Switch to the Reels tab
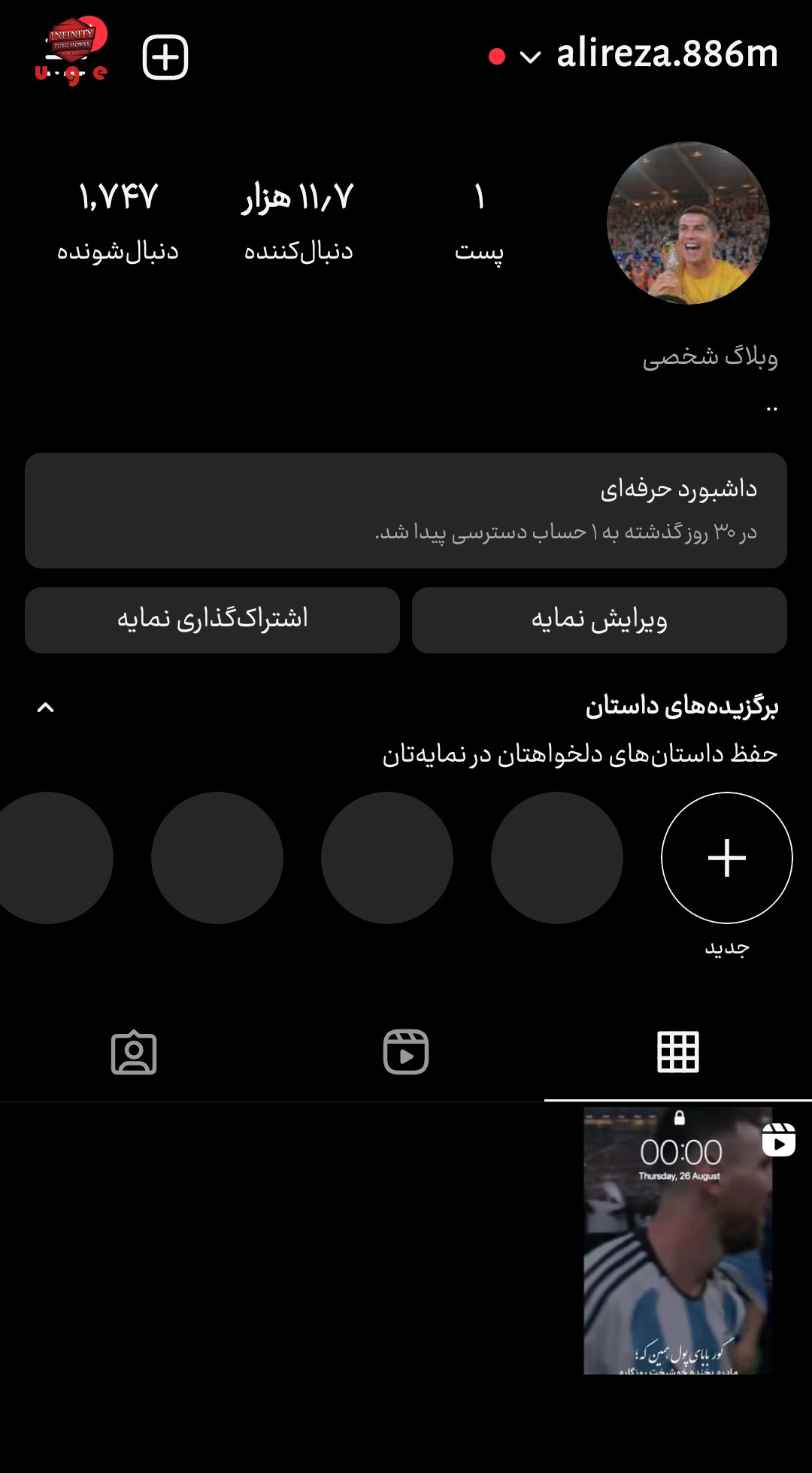Image resolution: width=812 pixels, height=1473 pixels. 406,1052
